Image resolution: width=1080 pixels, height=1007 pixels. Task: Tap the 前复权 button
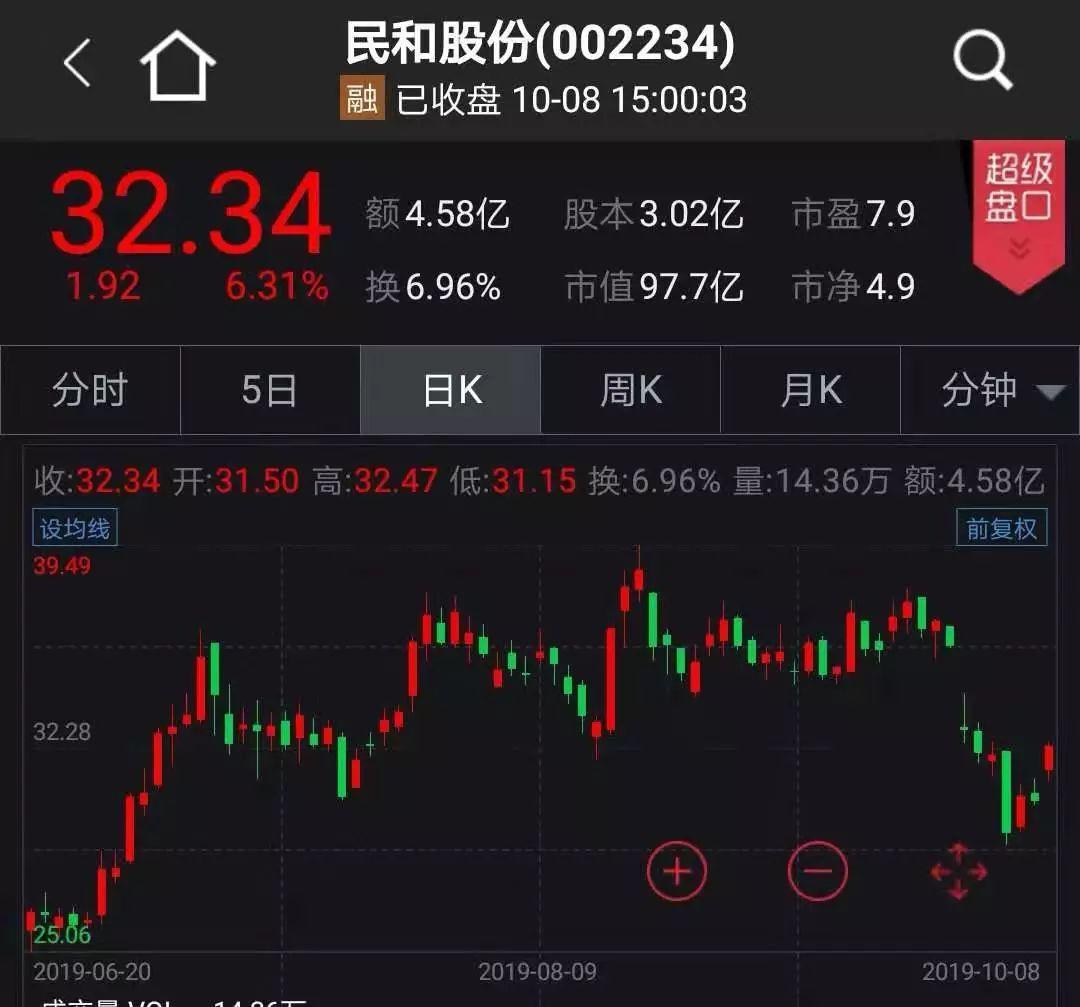tap(1002, 528)
